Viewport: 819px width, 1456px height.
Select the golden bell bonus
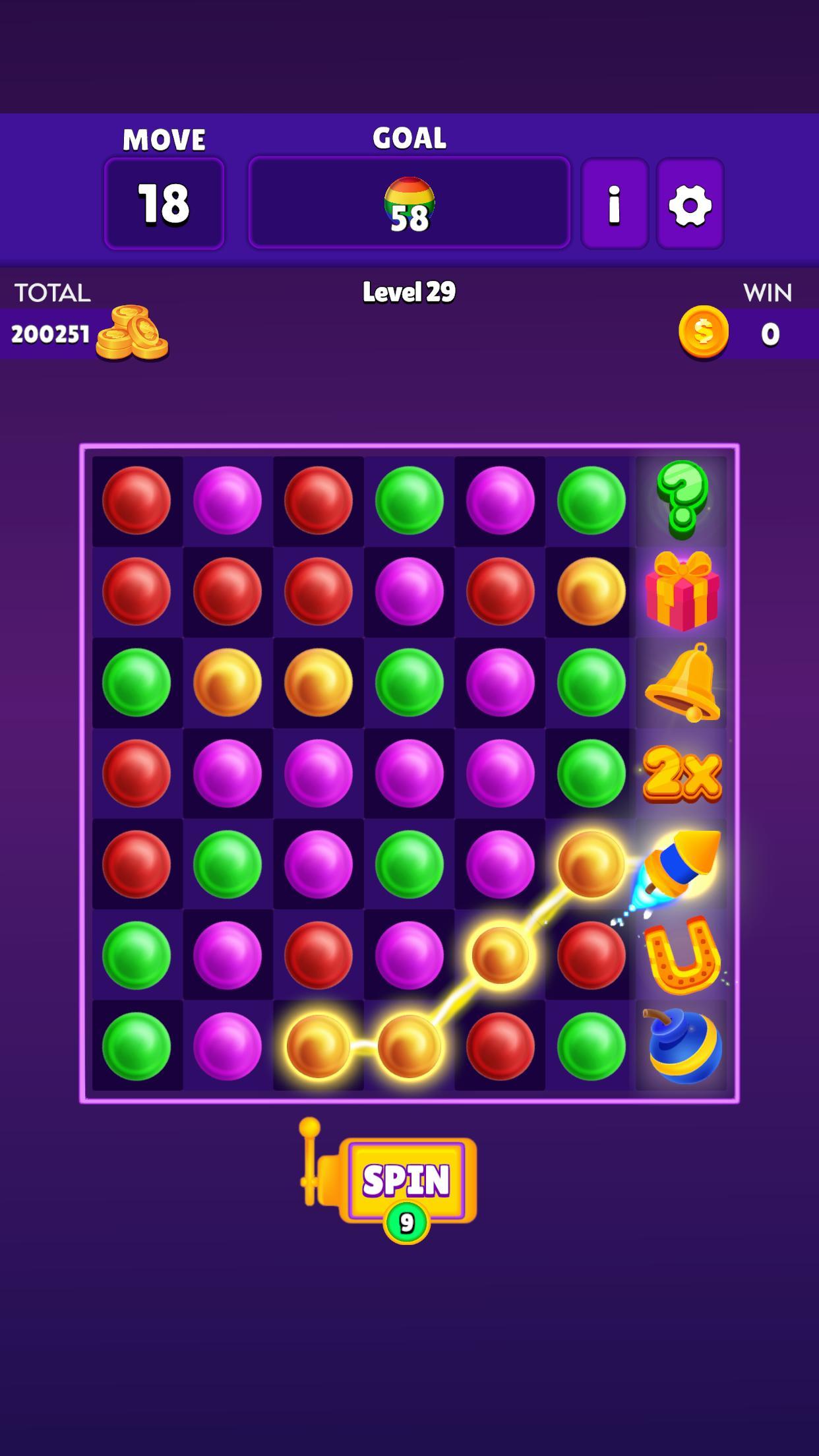682,682
